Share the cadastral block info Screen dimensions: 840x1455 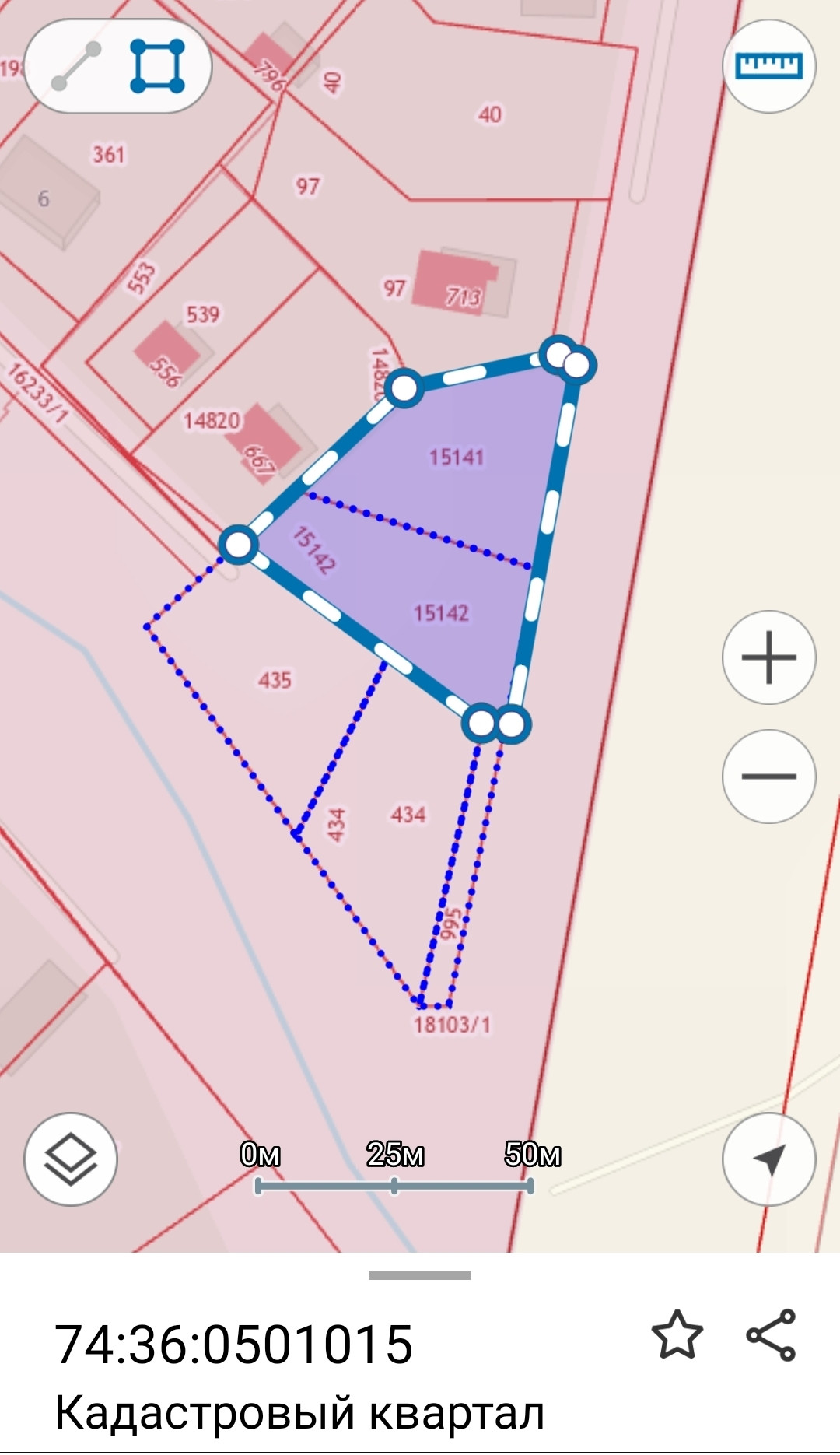coord(771,1335)
